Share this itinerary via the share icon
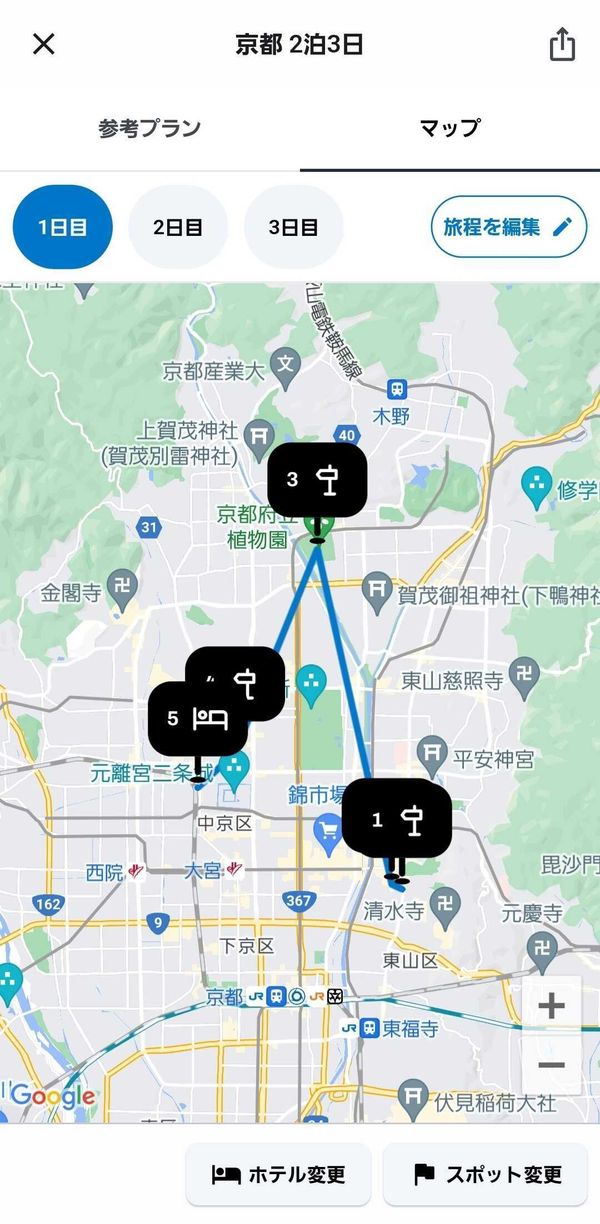Image resolution: width=600 pixels, height=1224 pixels. tap(562, 44)
